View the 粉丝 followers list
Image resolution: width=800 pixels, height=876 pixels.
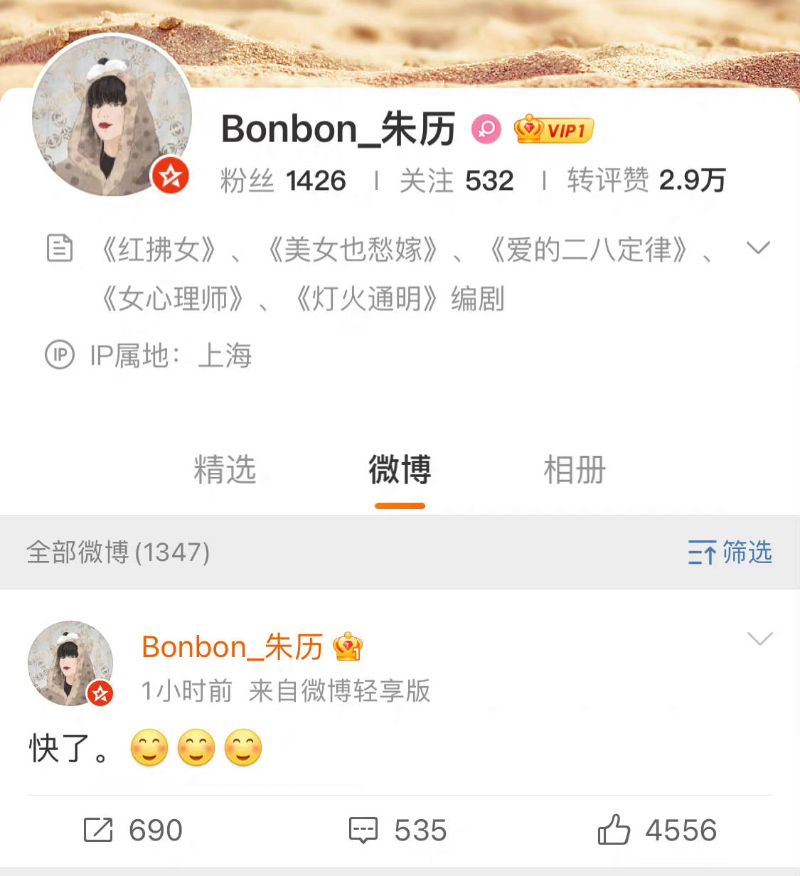(x=283, y=181)
